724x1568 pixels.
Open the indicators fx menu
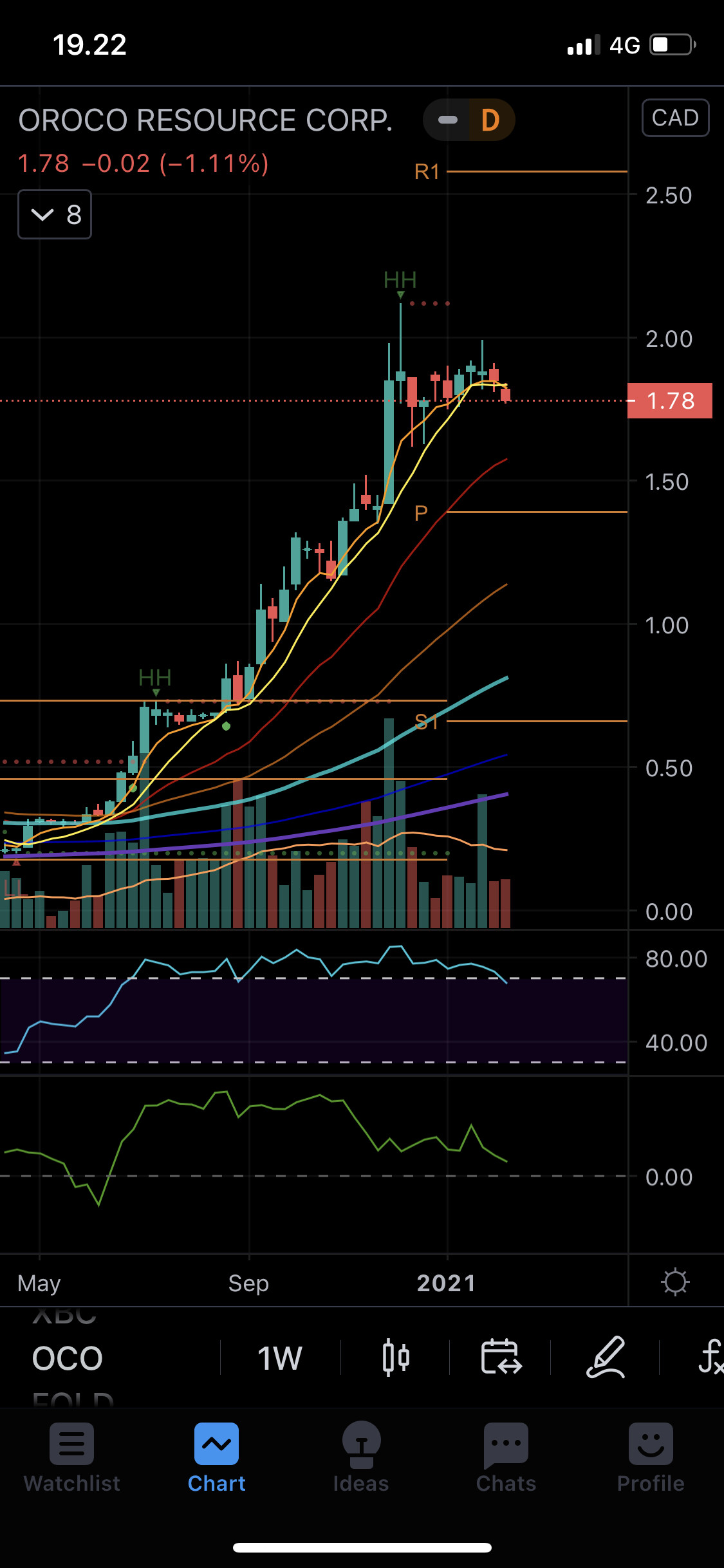[710, 1357]
